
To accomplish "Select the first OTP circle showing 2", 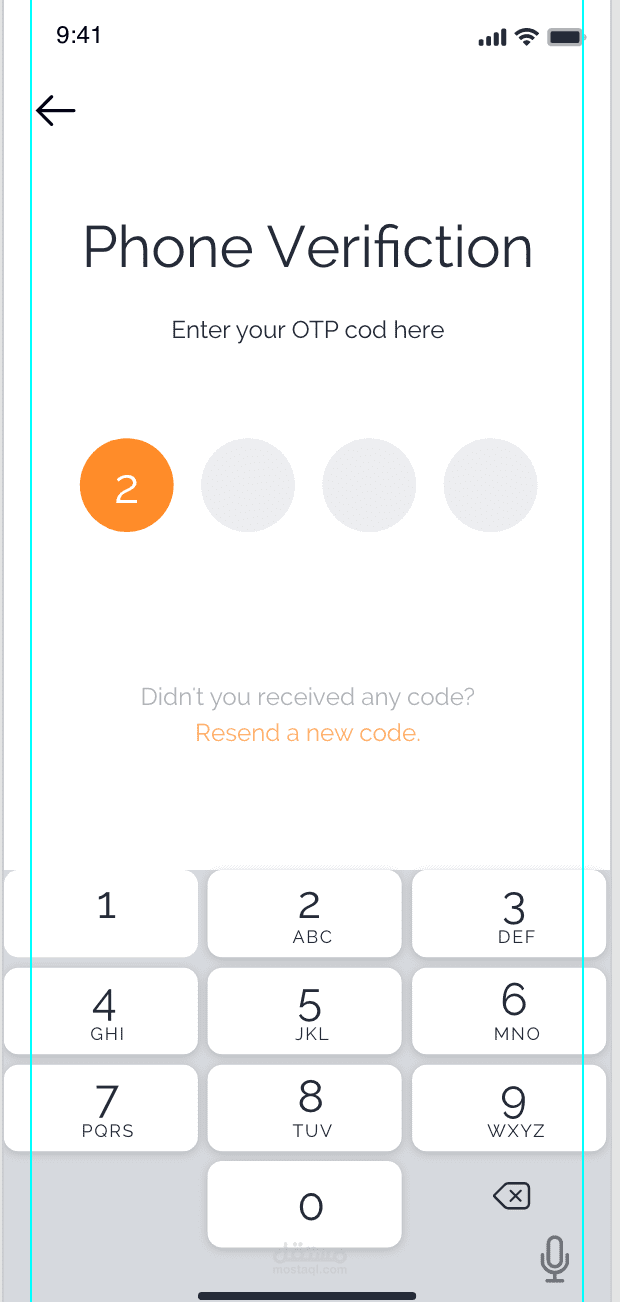I will [x=127, y=485].
